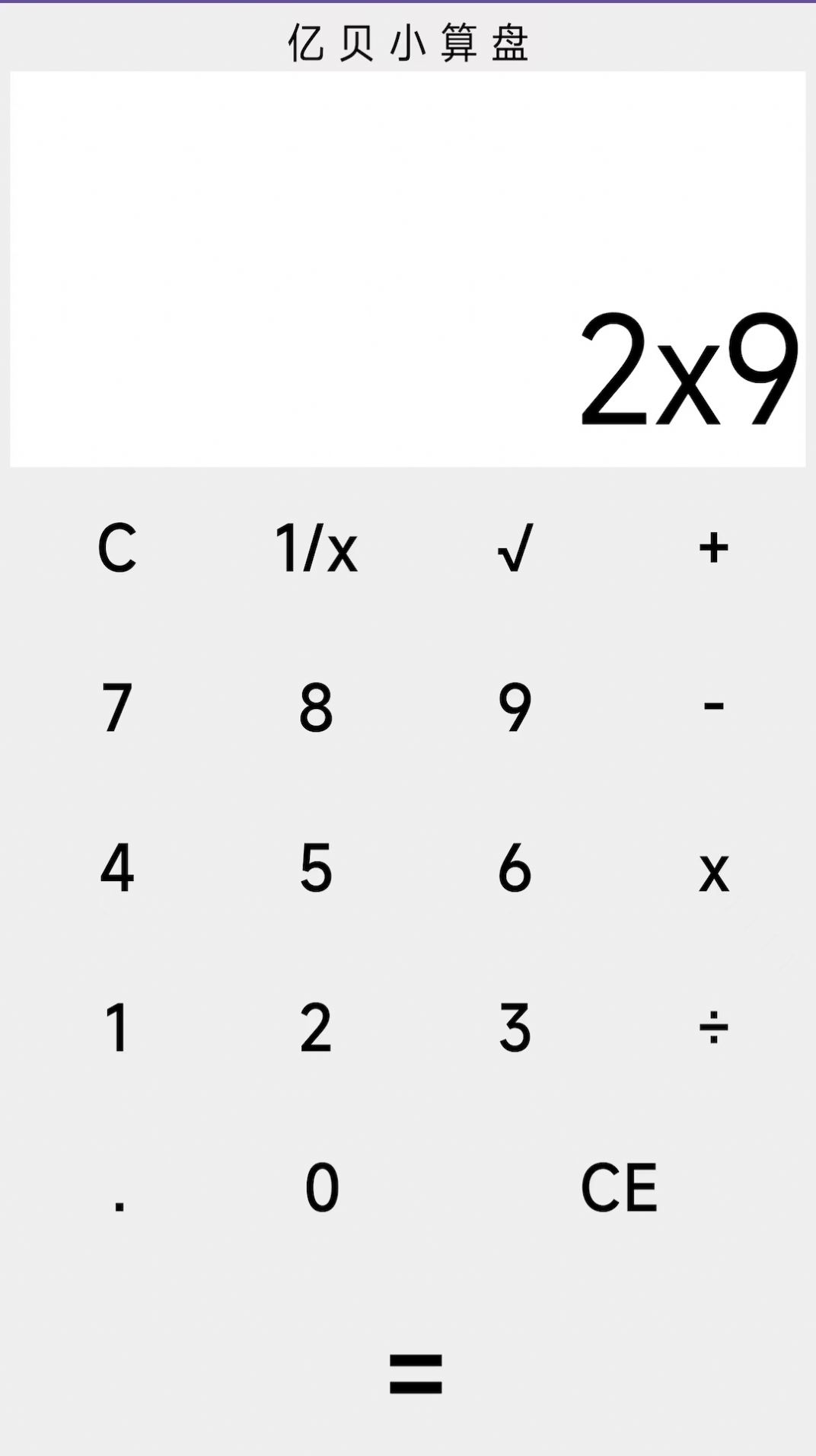Viewport: 816px width, 1456px height.
Task: Enter digit 6
Action: pyautogui.click(x=515, y=867)
